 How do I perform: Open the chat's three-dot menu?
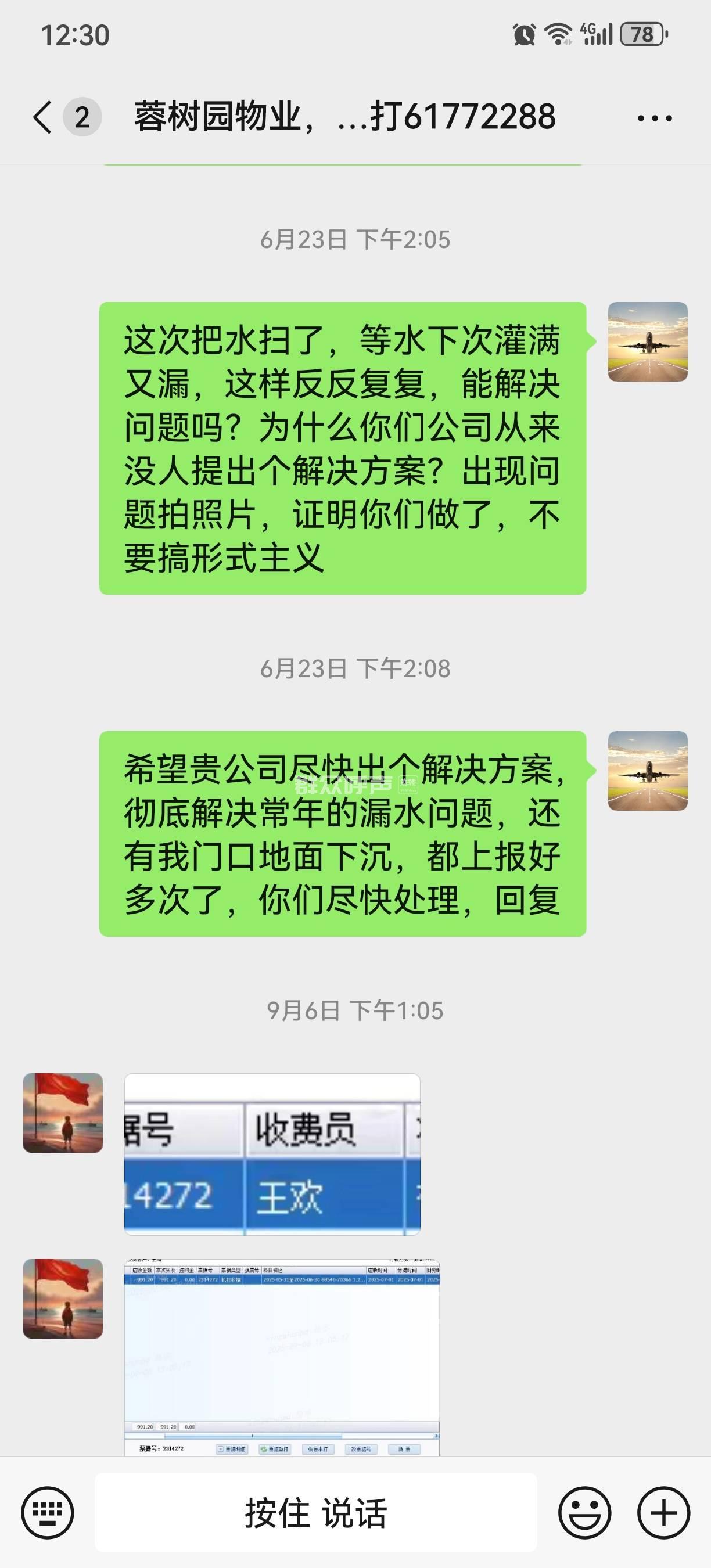tap(655, 118)
